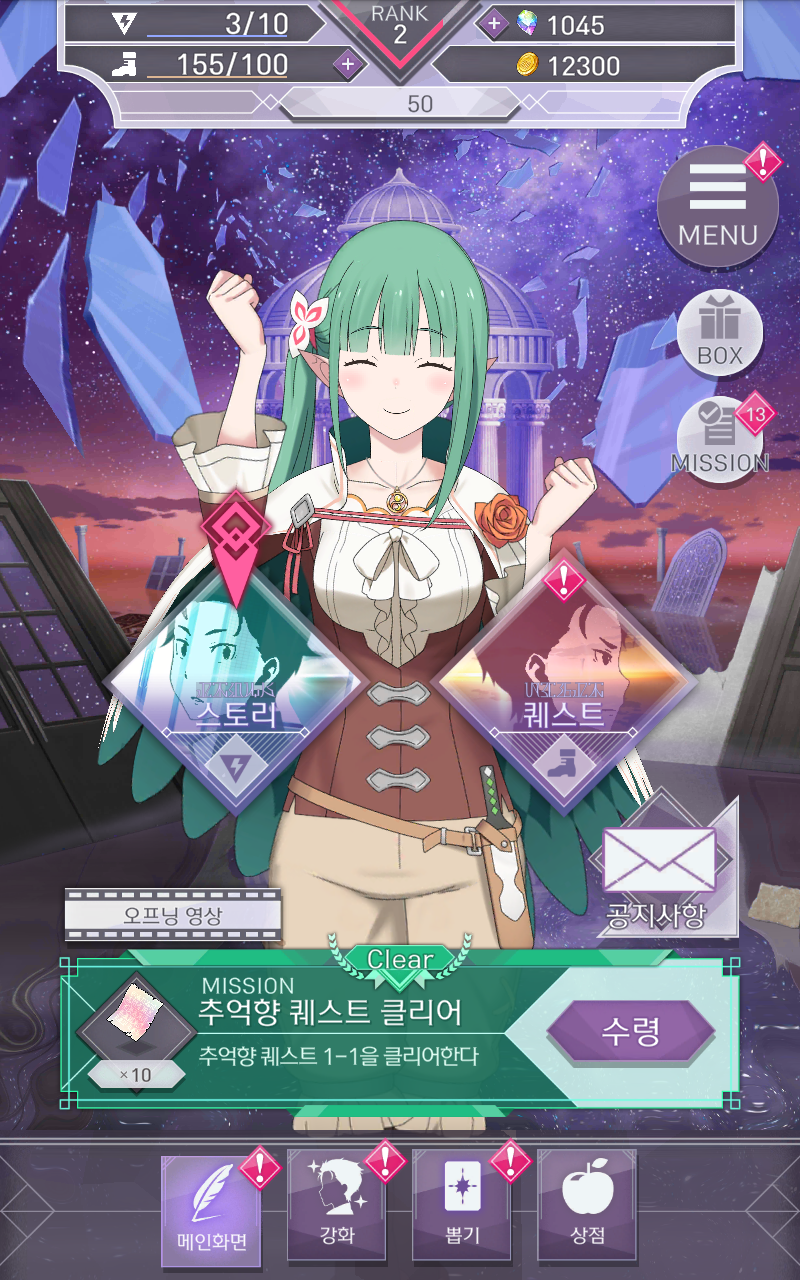This screenshot has width=800, height=1280.
Task: Add more gems with the plus icon
Action: tap(493, 23)
